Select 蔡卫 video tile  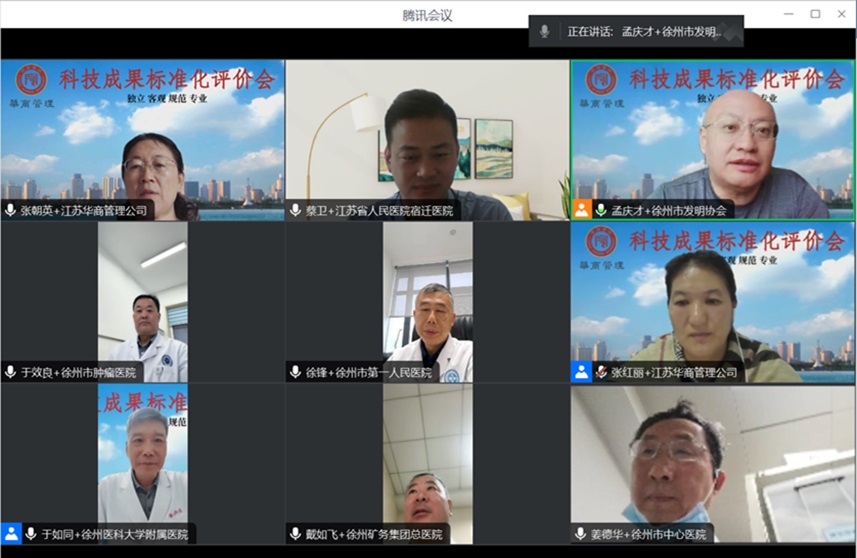(427, 139)
